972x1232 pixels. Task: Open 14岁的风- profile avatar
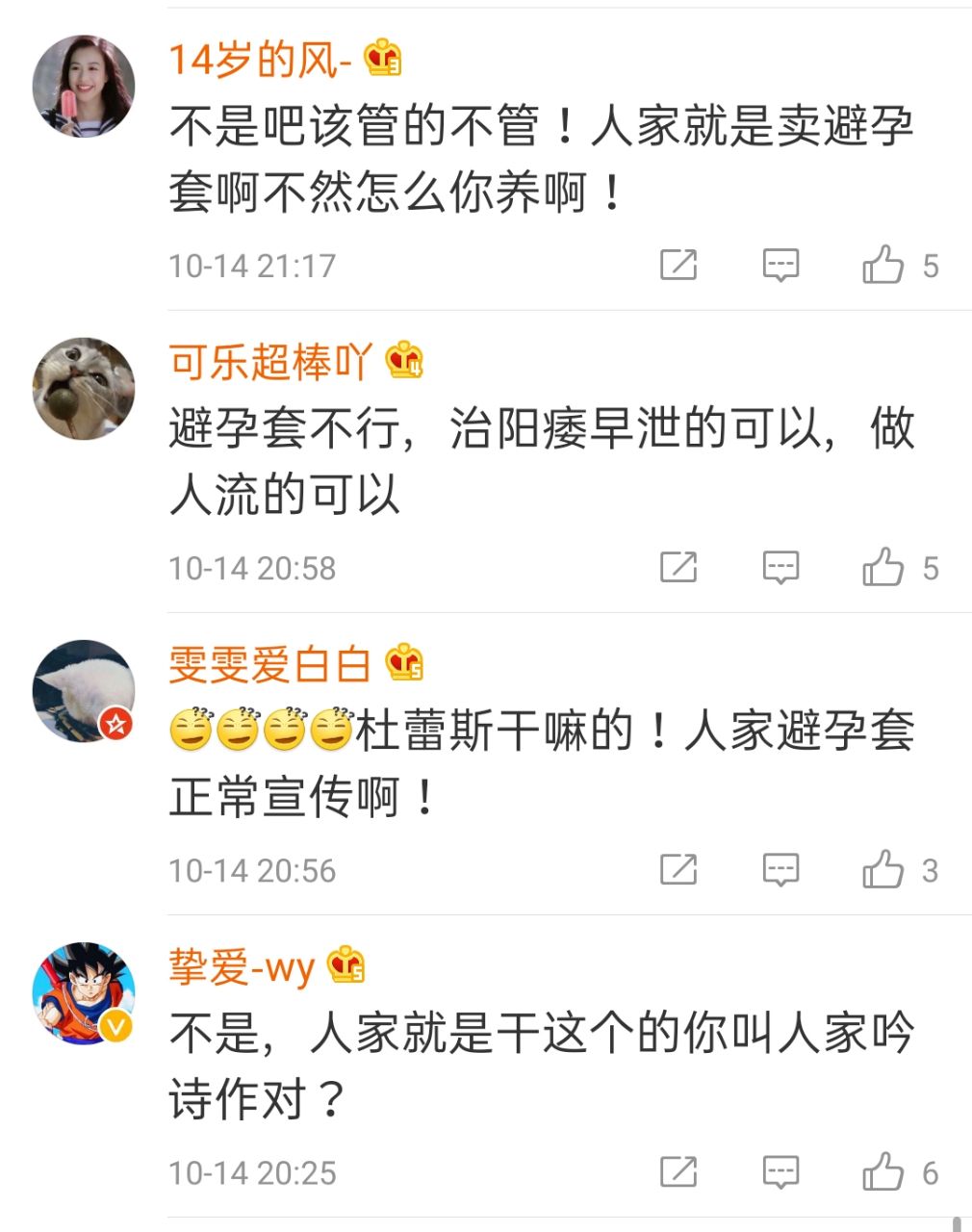84,87
